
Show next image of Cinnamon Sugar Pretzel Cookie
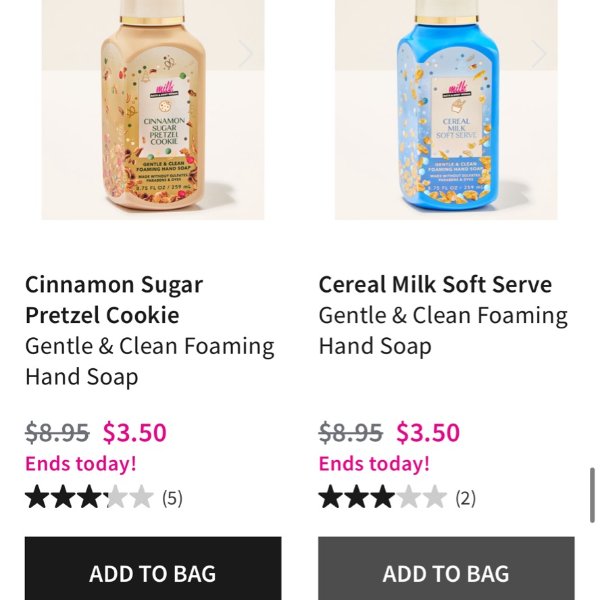click(246, 55)
